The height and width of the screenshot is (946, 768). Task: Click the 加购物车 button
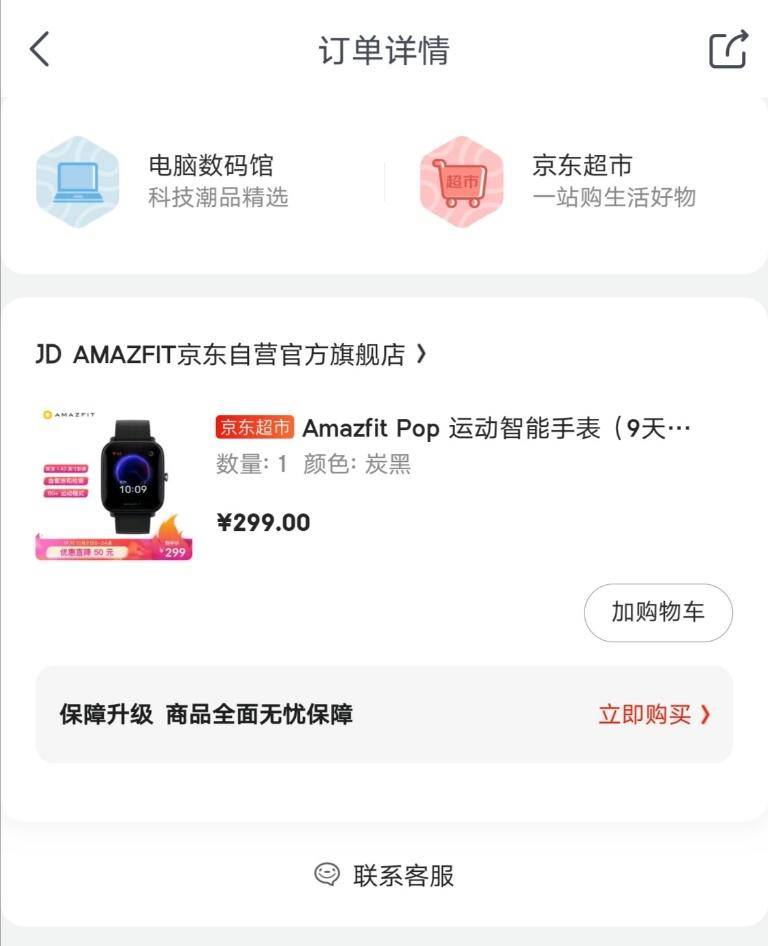657,613
